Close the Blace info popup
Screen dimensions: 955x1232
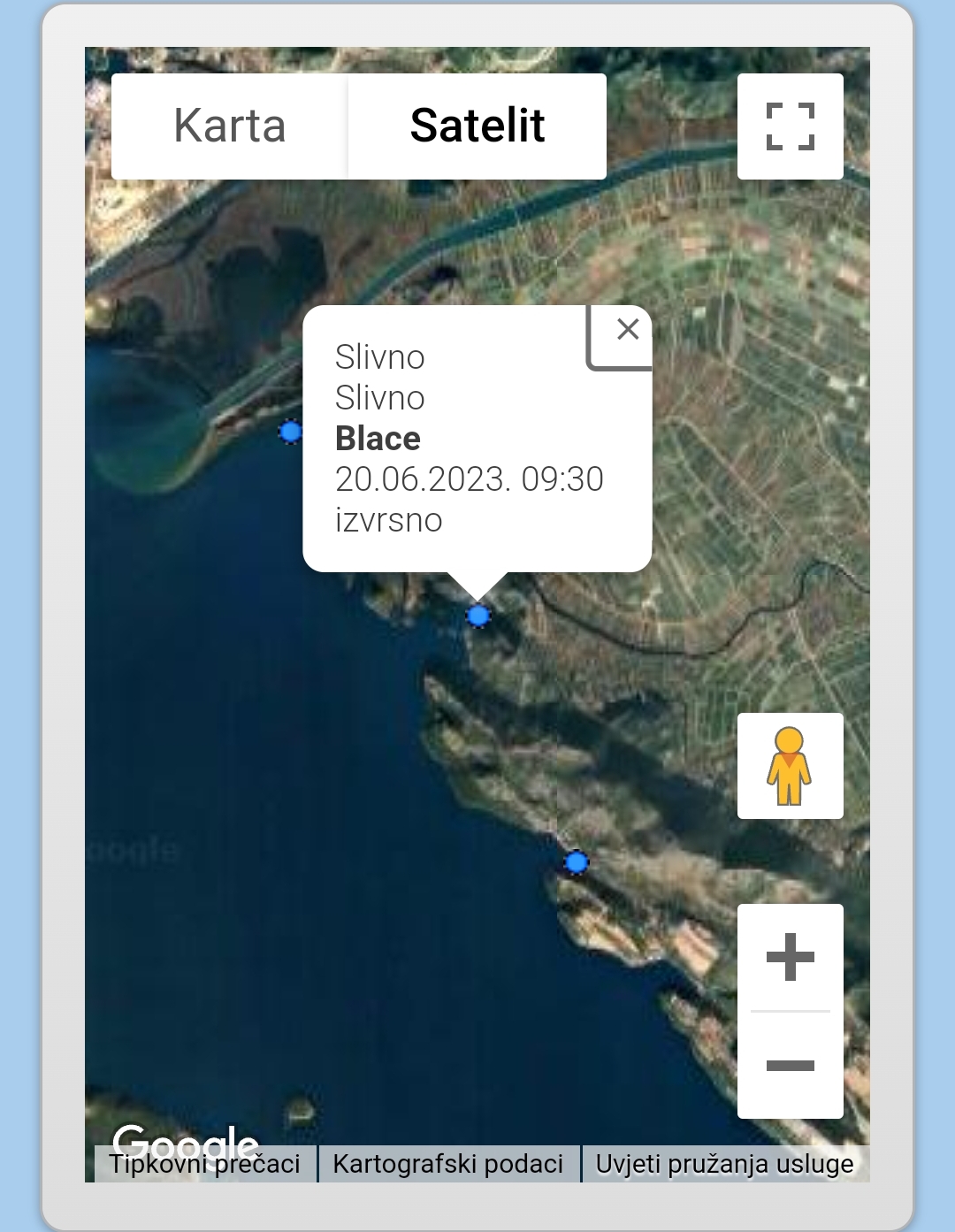click(x=628, y=329)
